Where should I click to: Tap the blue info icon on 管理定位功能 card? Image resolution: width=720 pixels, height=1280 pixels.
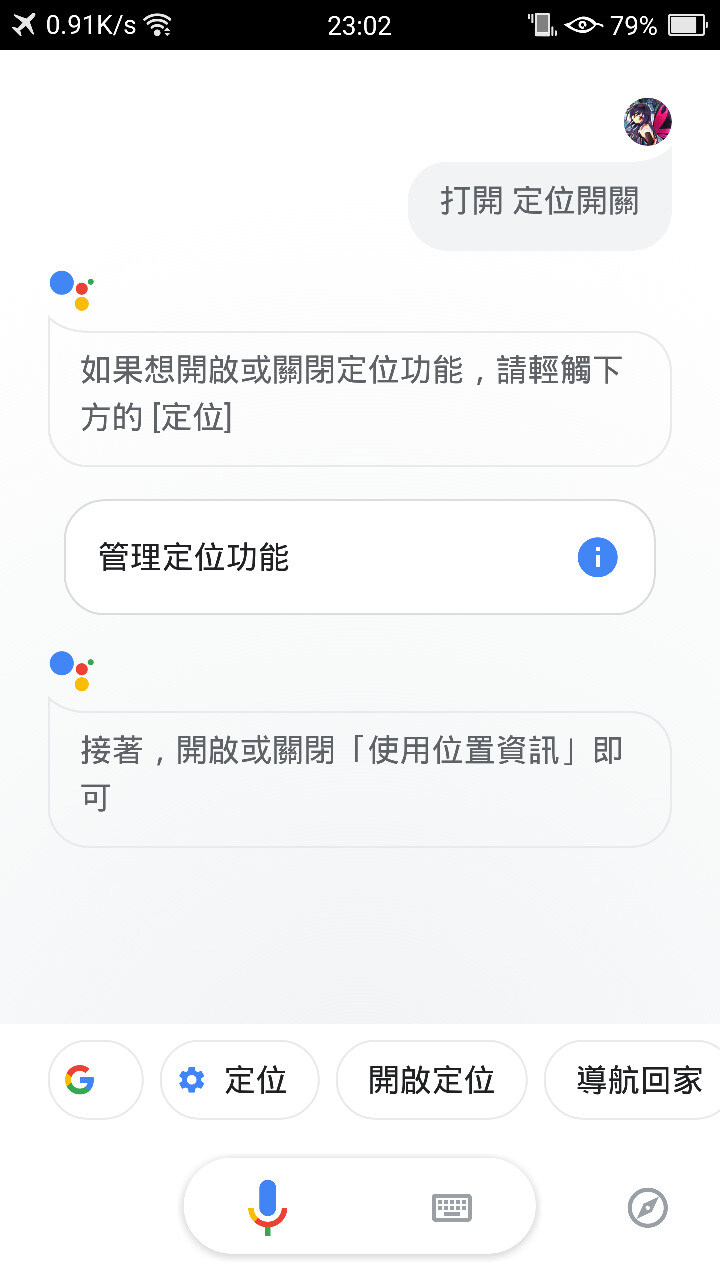click(x=597, y=558)
